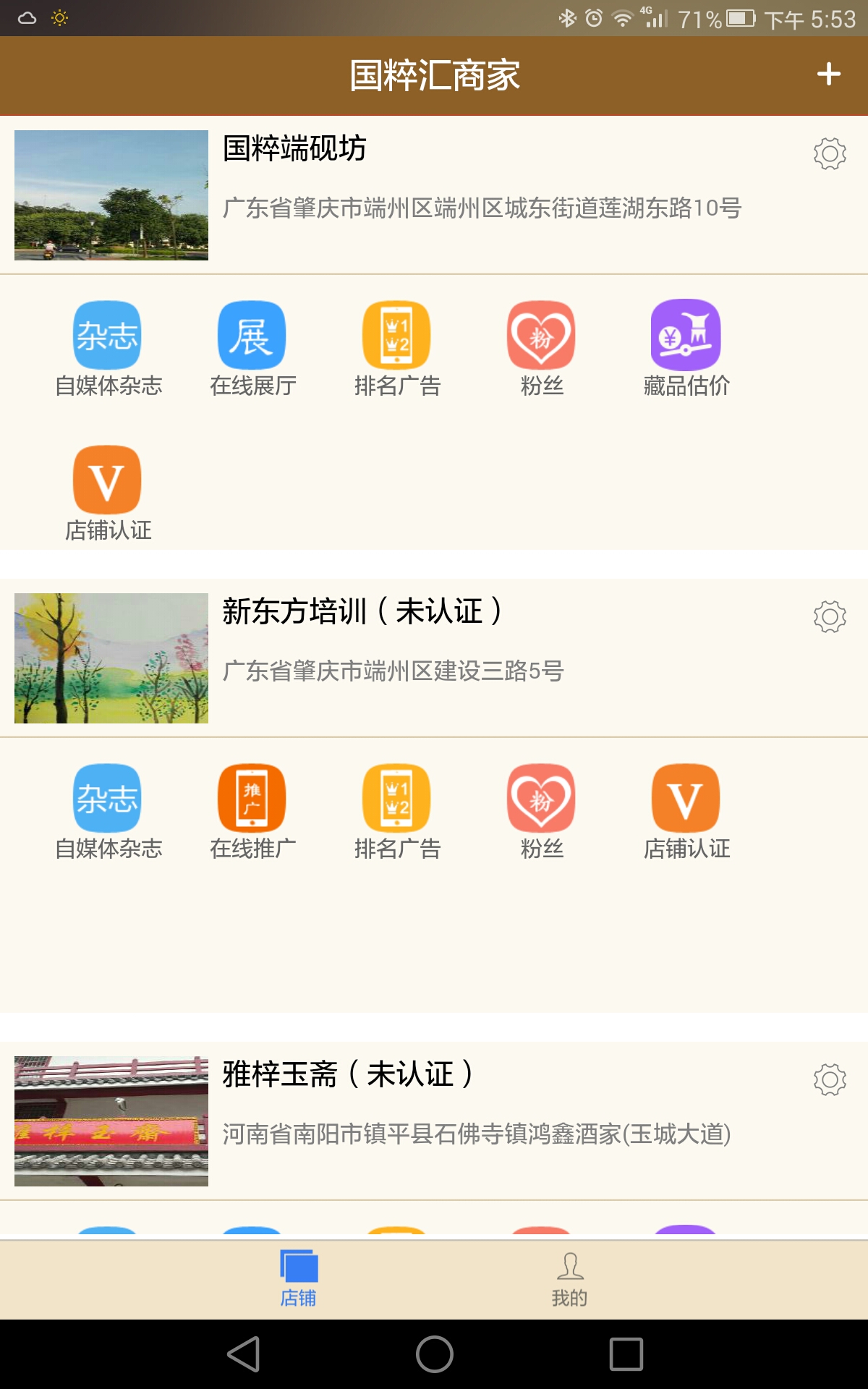The height and width of the screenshot is (1389, 868).
Task: Open the 国粹端砚坊 shop photo
Action: [111, 195]
